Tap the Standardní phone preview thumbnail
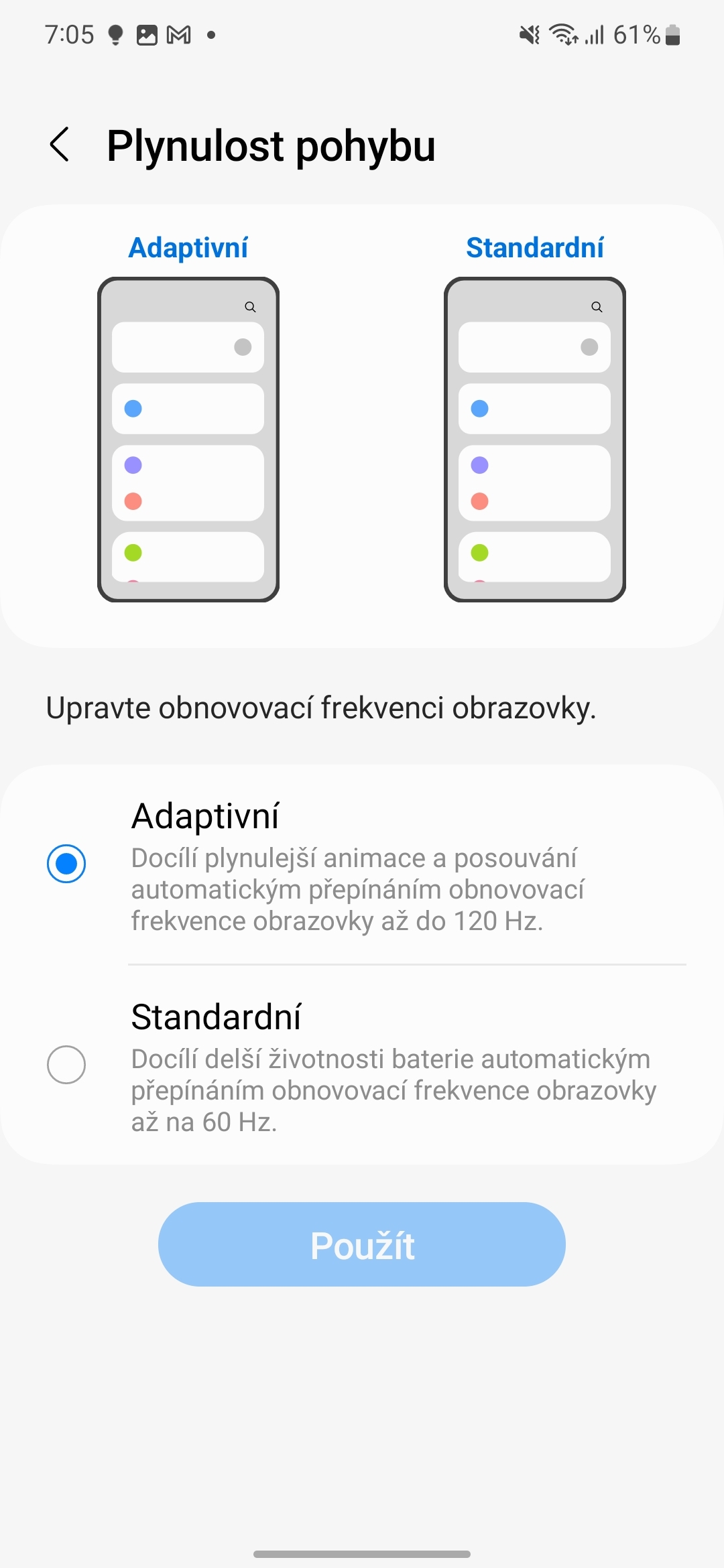Viewport: 724px width, 1568px height. (x=535, y=439)
